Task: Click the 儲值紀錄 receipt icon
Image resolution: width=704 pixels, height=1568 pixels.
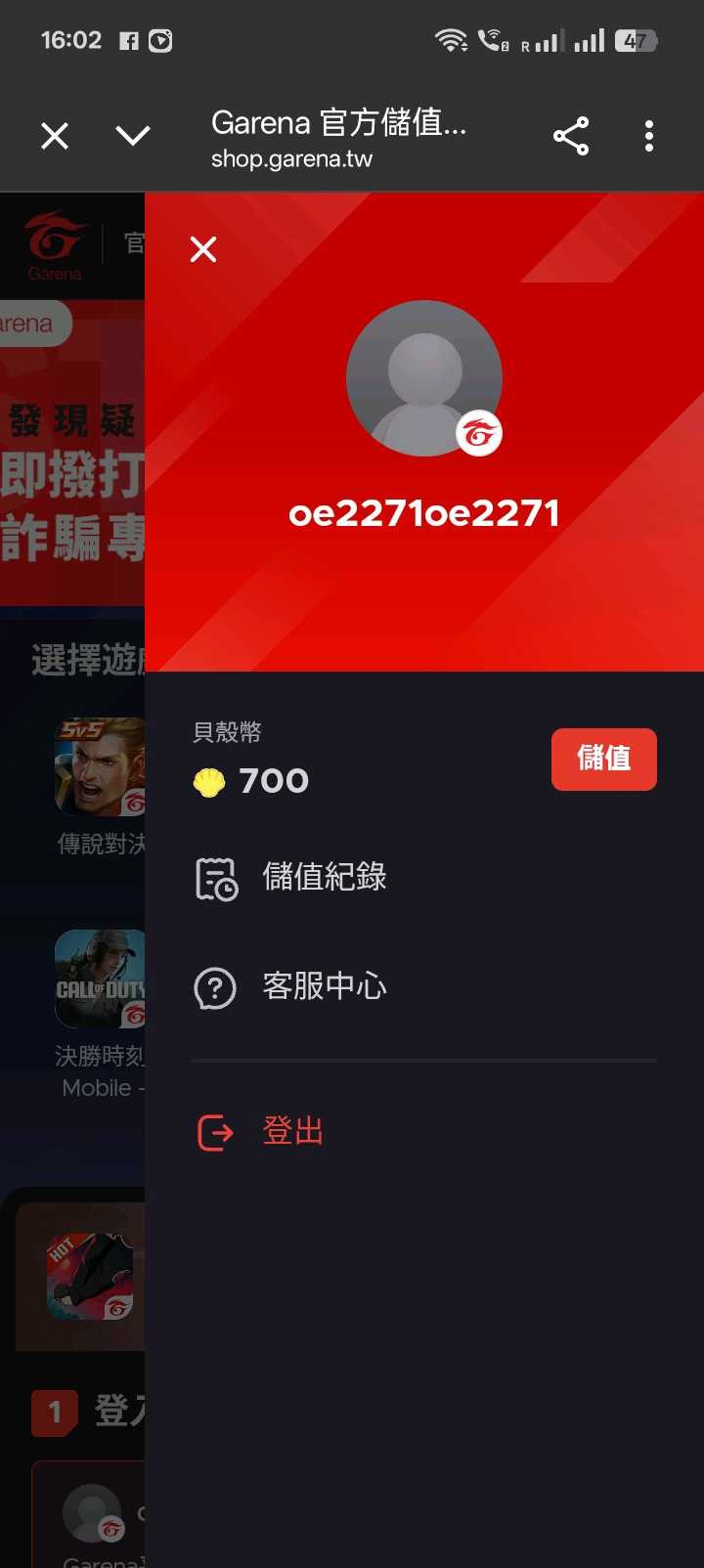Action: pos(215,878)
